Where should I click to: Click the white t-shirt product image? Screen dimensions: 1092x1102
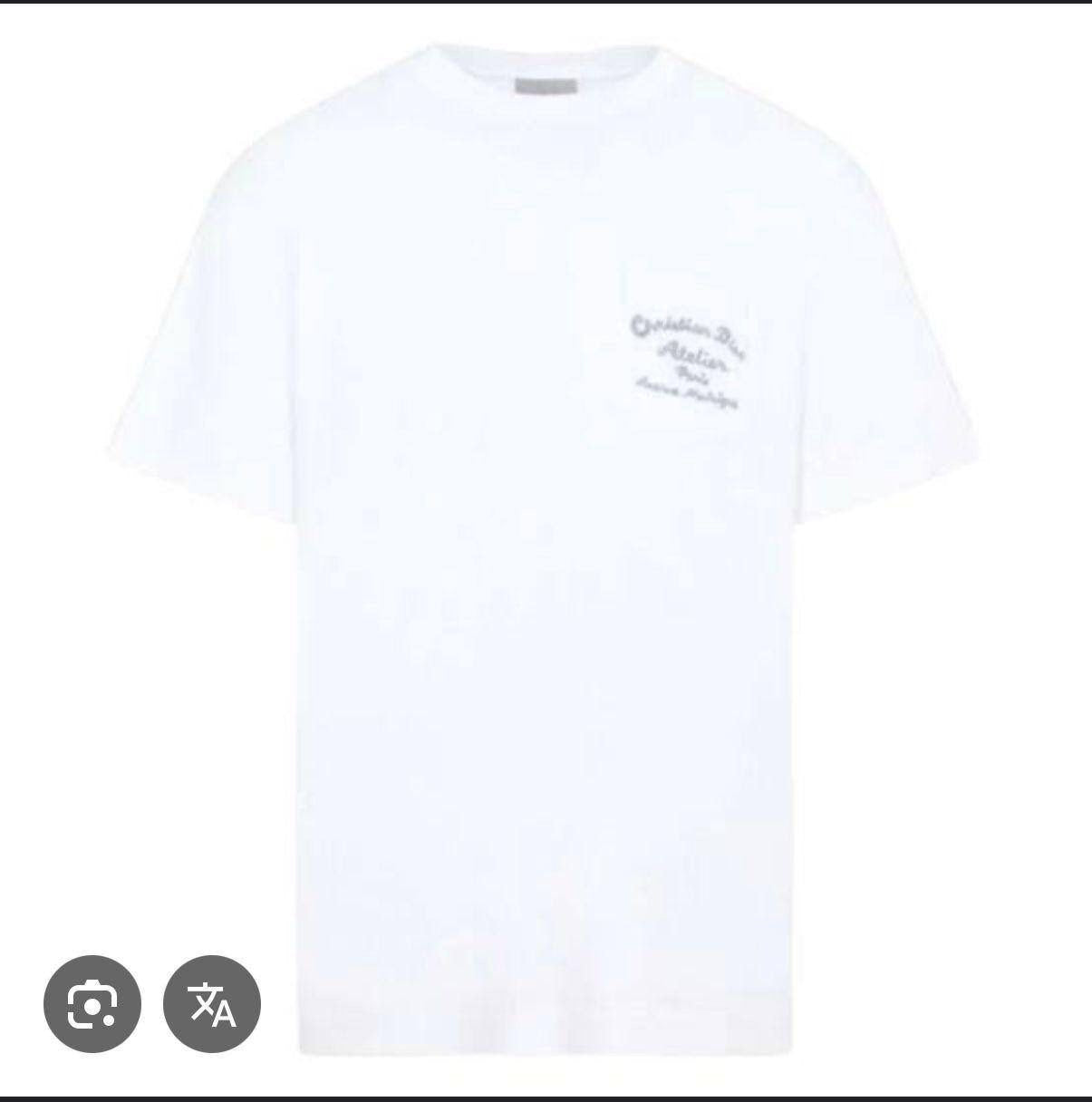[x=544, y=544]
